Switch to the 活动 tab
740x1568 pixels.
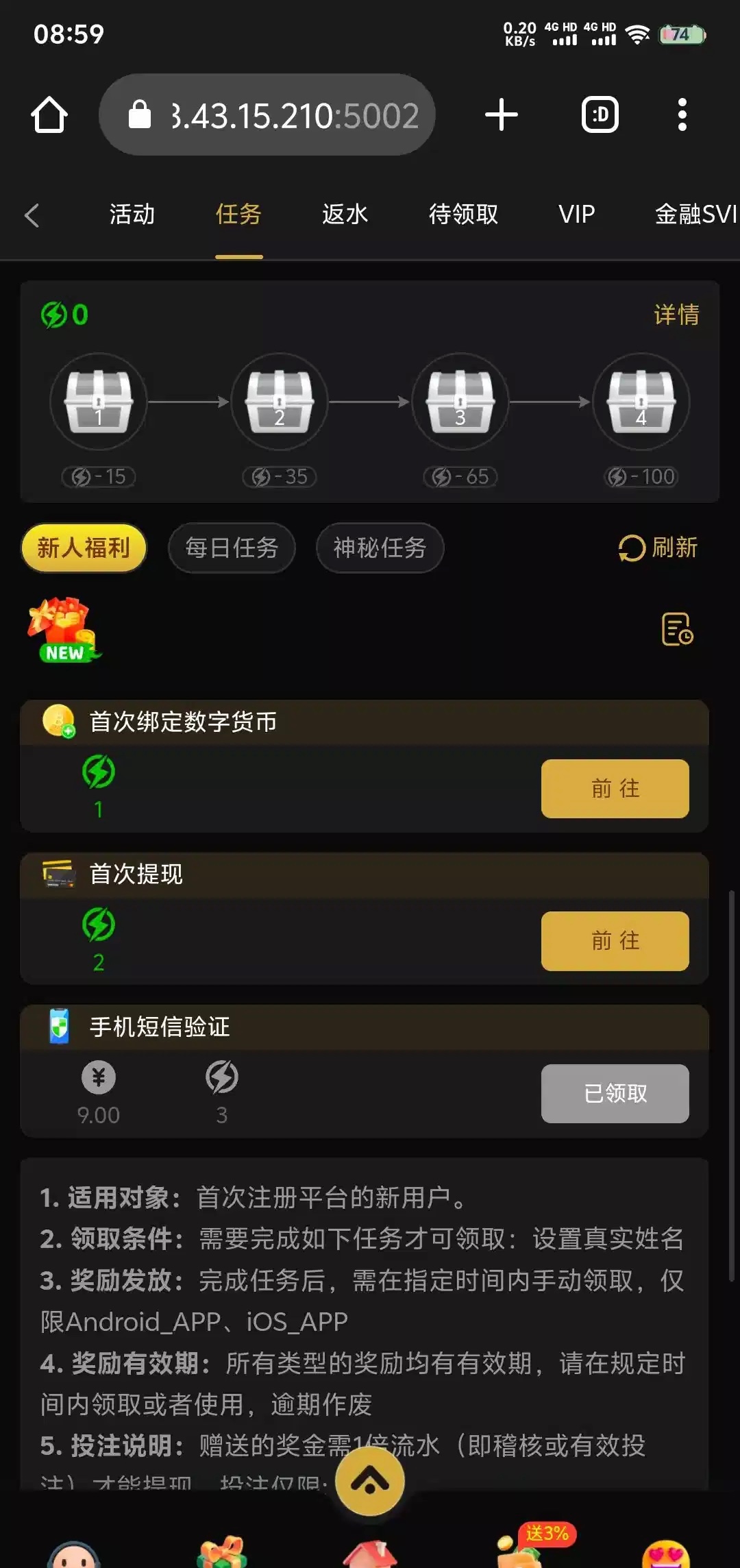pos(132,215)
